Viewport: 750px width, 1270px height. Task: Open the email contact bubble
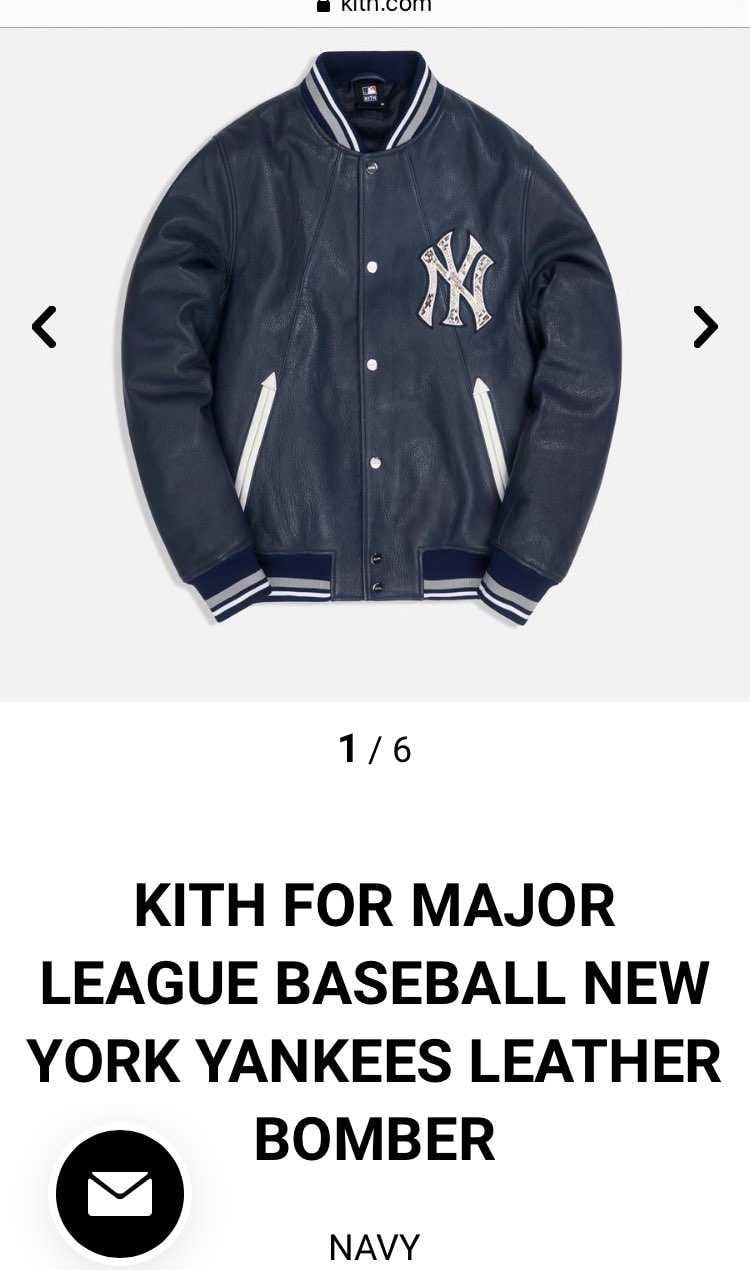coord(120,1193)
